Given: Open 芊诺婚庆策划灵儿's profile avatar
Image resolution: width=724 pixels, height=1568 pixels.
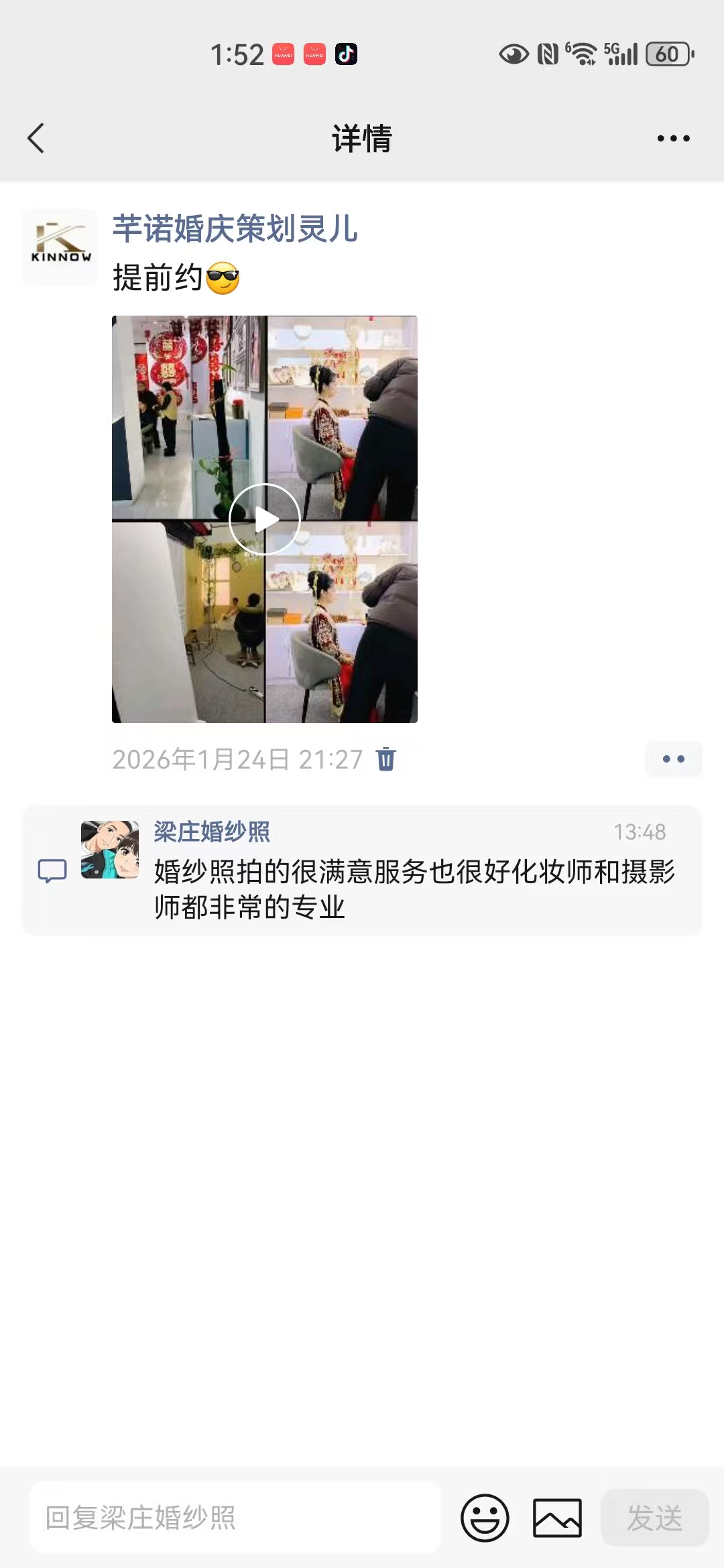Looking at the screenshot, I should click(x=60, y=247).
